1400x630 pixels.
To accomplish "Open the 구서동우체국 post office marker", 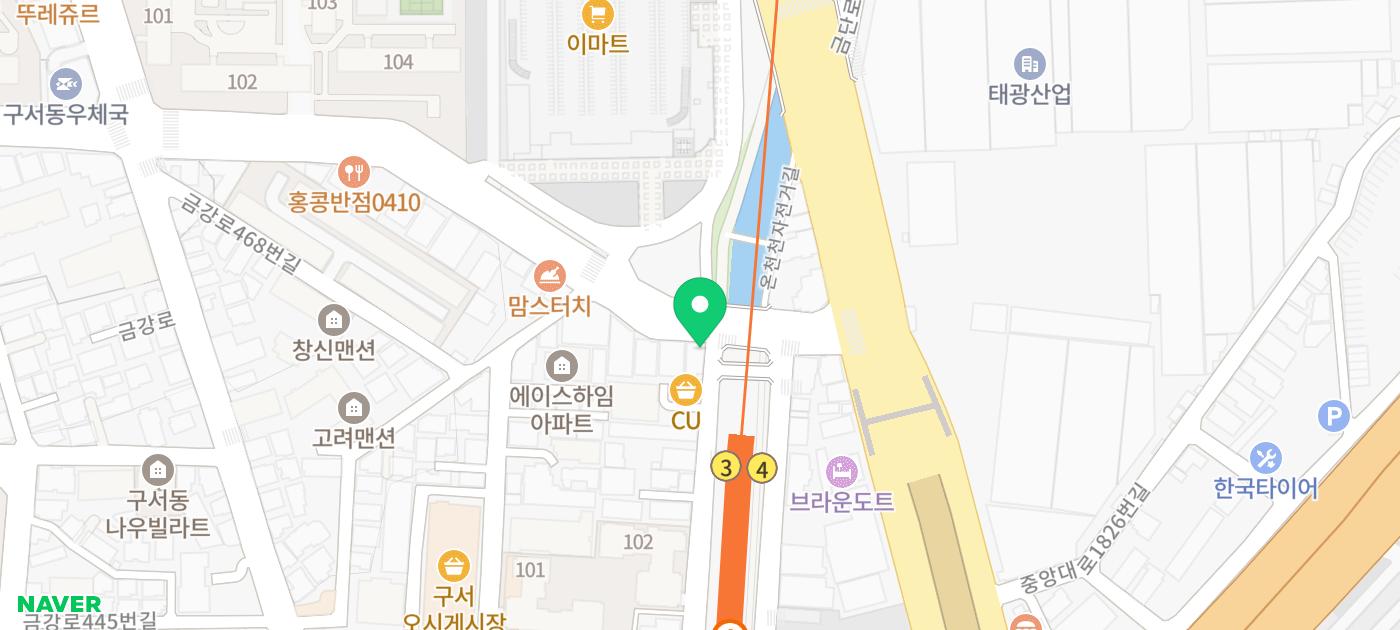I will 65,84.
